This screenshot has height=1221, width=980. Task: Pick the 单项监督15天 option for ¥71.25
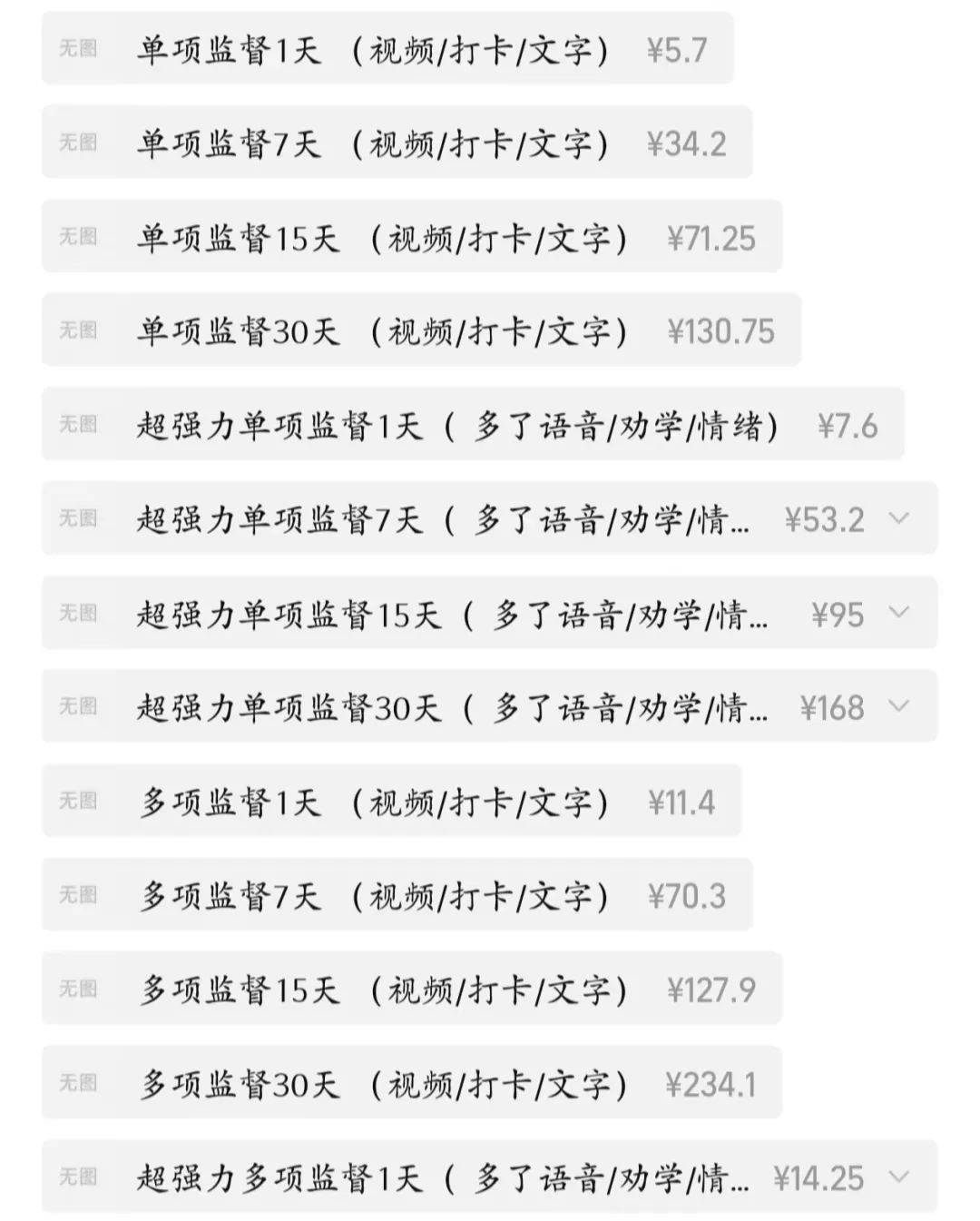pyautogui.click(x=411, y=237)
